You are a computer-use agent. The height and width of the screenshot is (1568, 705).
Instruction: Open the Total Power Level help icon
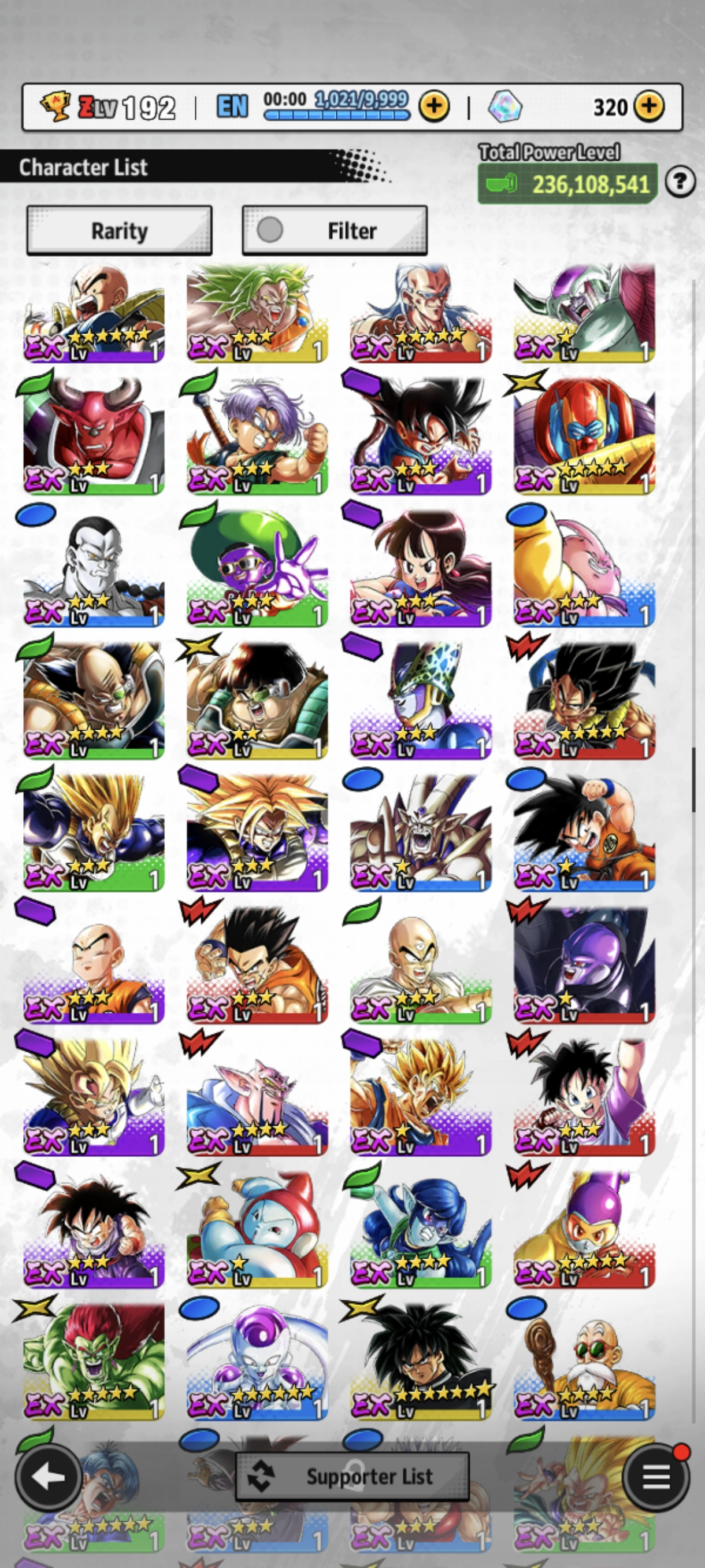[680, 182]
